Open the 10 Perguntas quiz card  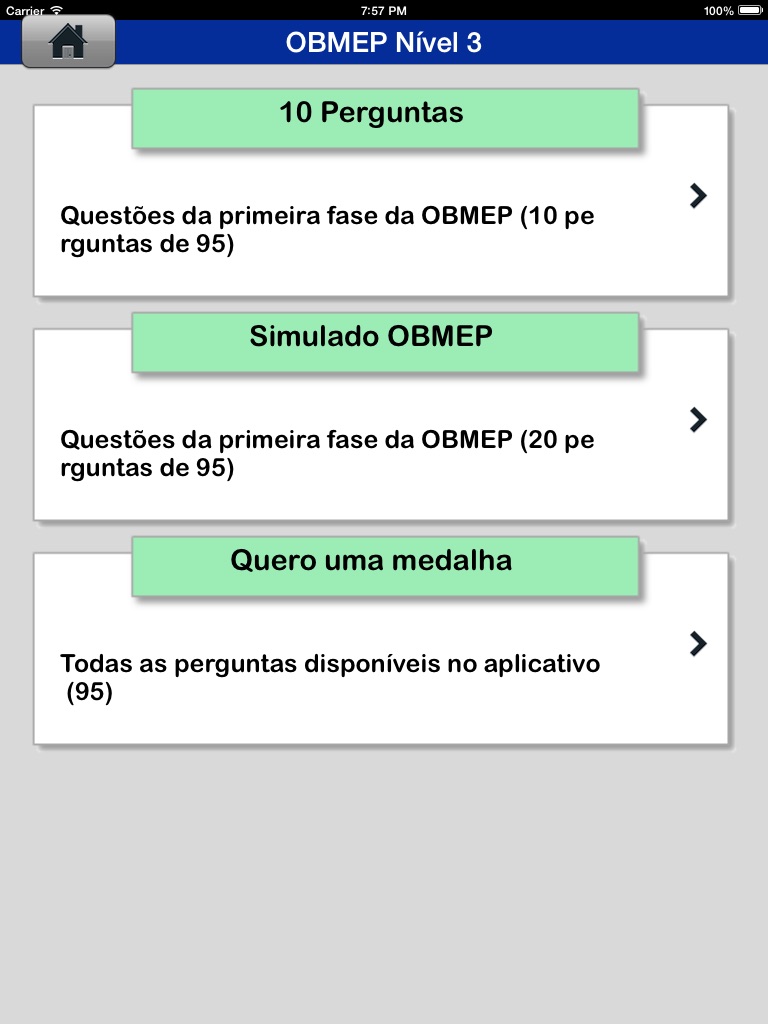pyautogui.click(x=381, y=200)
